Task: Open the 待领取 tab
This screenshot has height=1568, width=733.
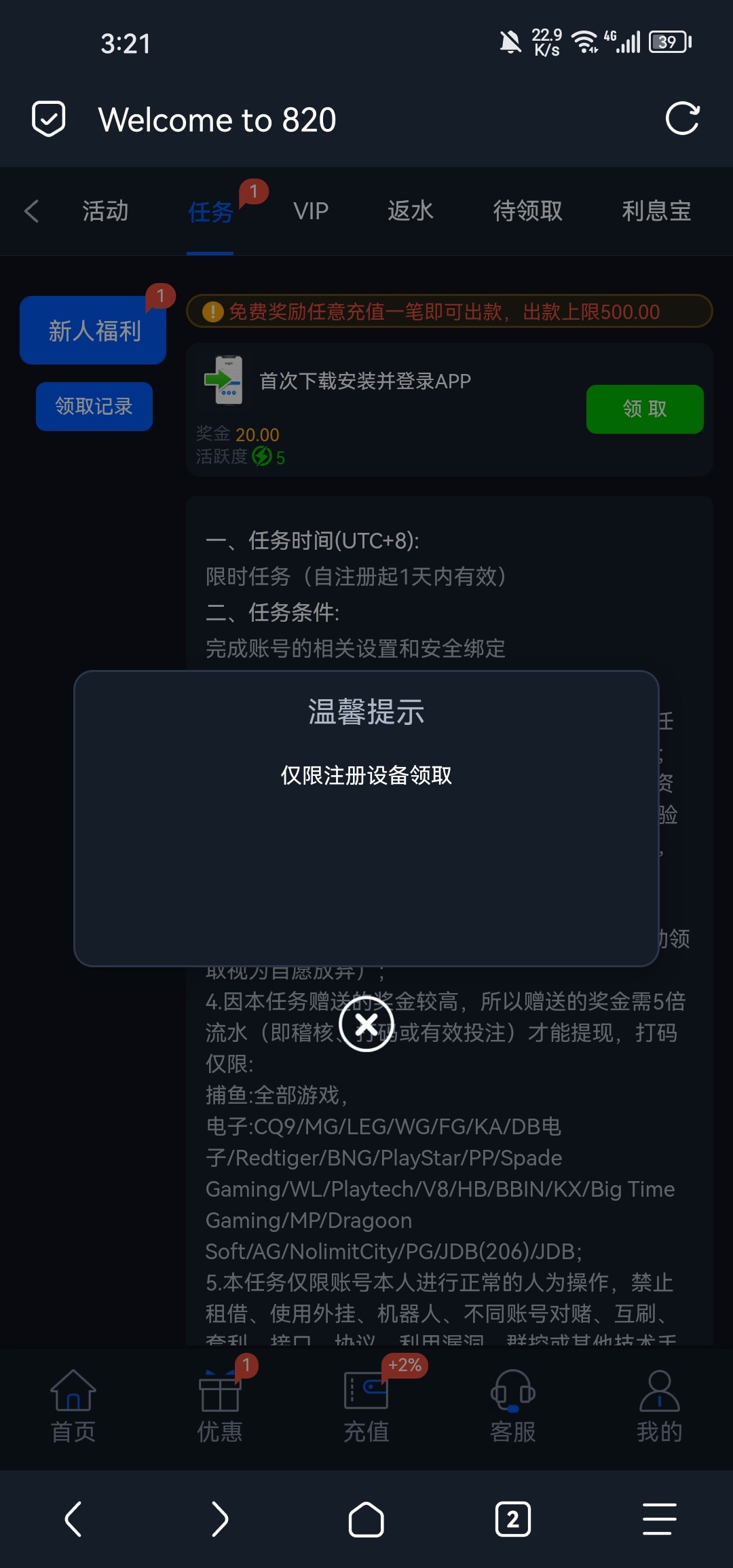Action: pyautogui.click(x=527, y=211)
